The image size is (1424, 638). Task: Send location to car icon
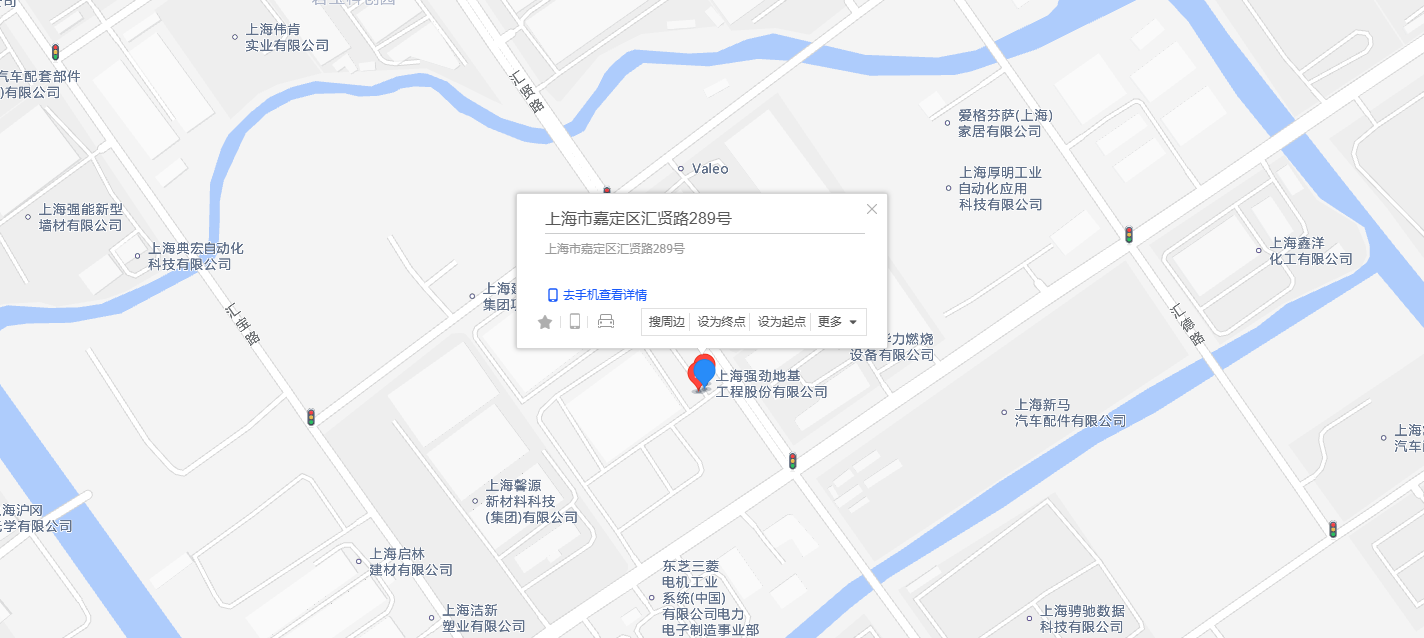605,321
